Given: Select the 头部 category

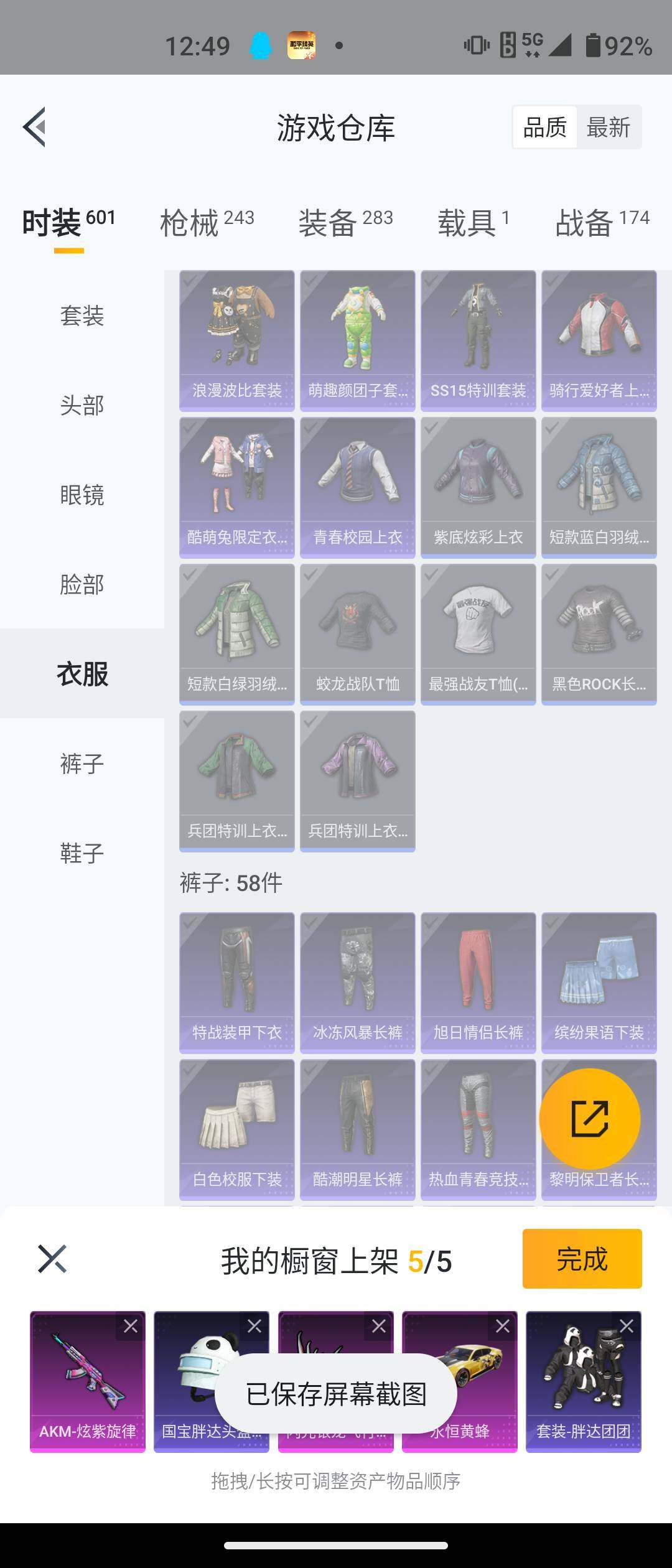Looking at the screenshot, I should click(x=82, y=406).
